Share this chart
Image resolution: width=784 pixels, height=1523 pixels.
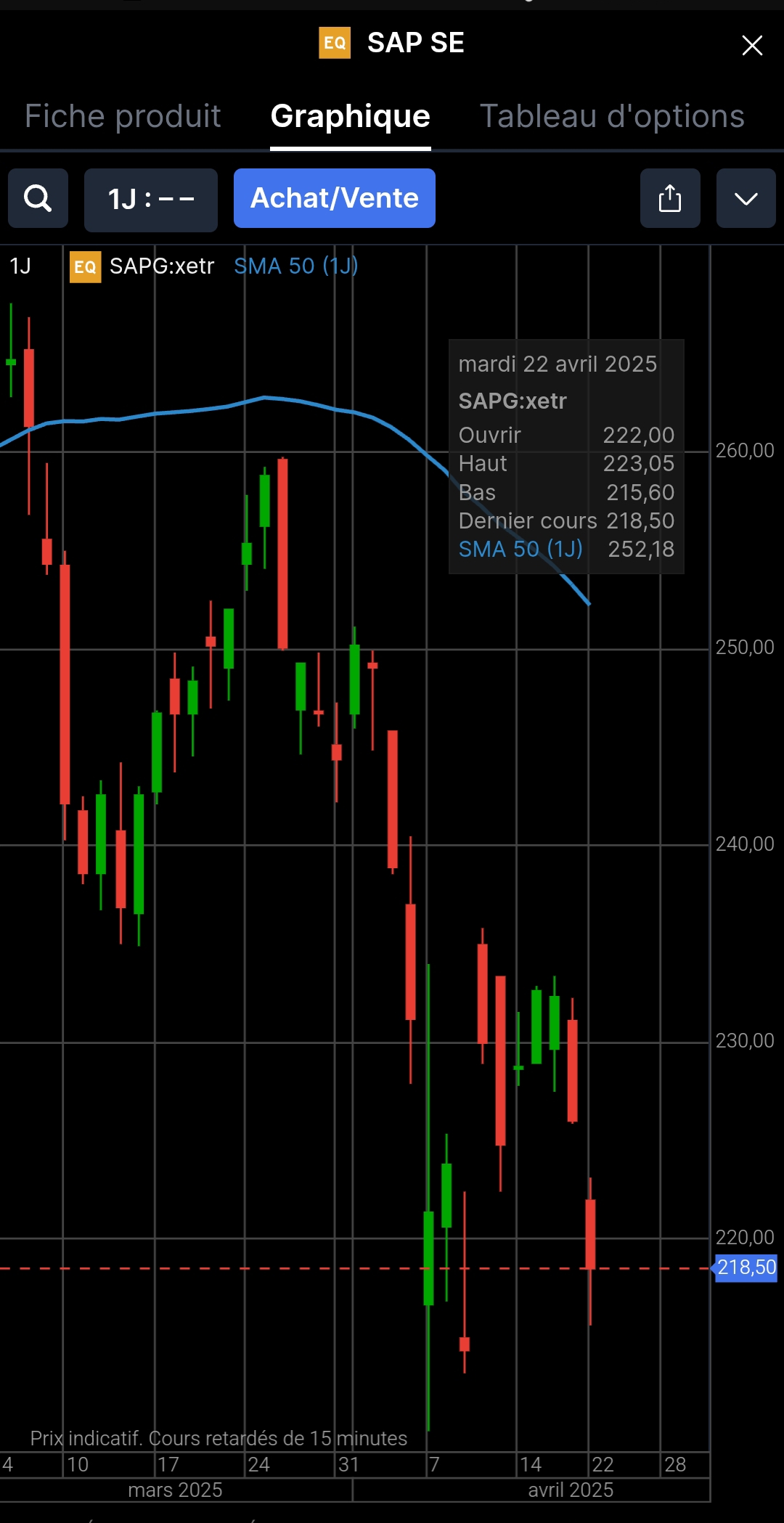pyautogui.click(x=670, y=199)
